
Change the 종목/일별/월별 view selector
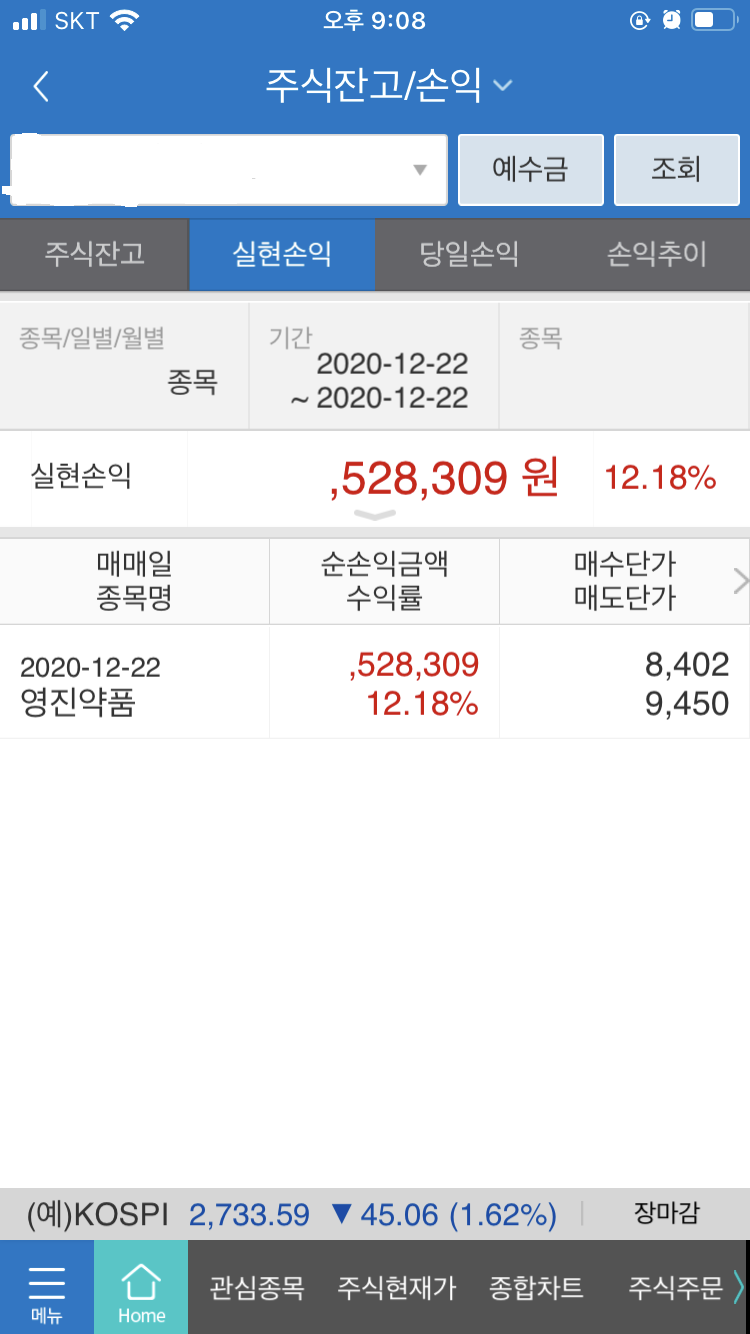(124, 366)
